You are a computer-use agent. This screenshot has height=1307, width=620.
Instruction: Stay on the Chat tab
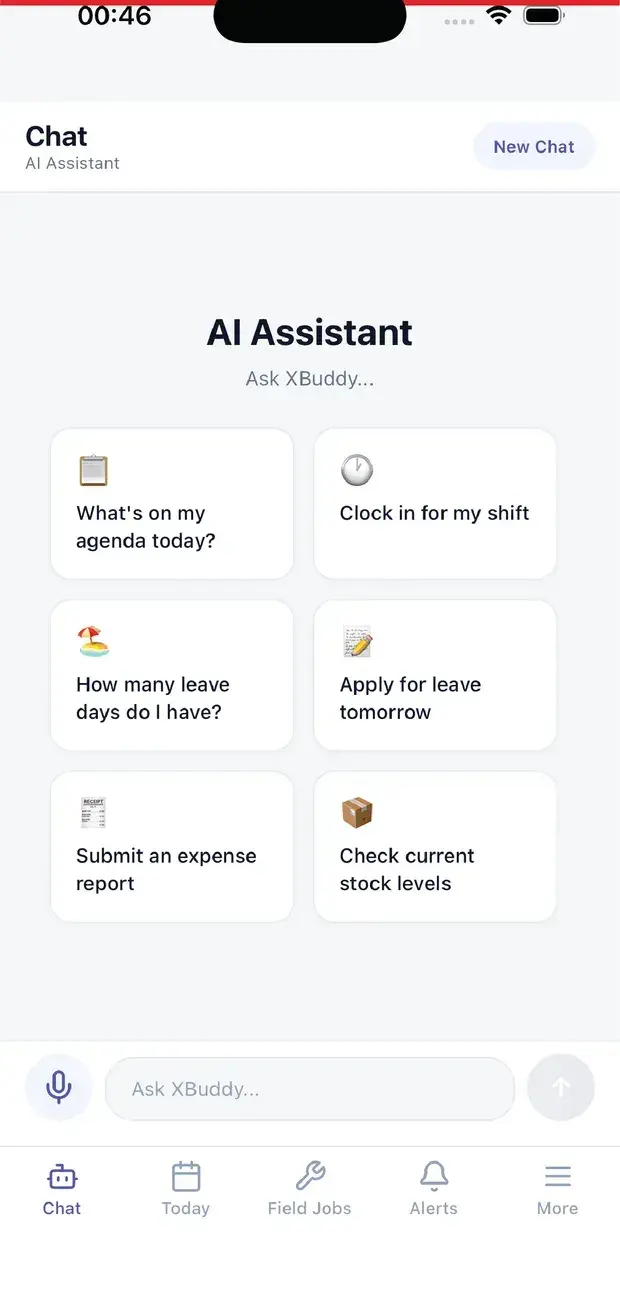coord(62,1189)
